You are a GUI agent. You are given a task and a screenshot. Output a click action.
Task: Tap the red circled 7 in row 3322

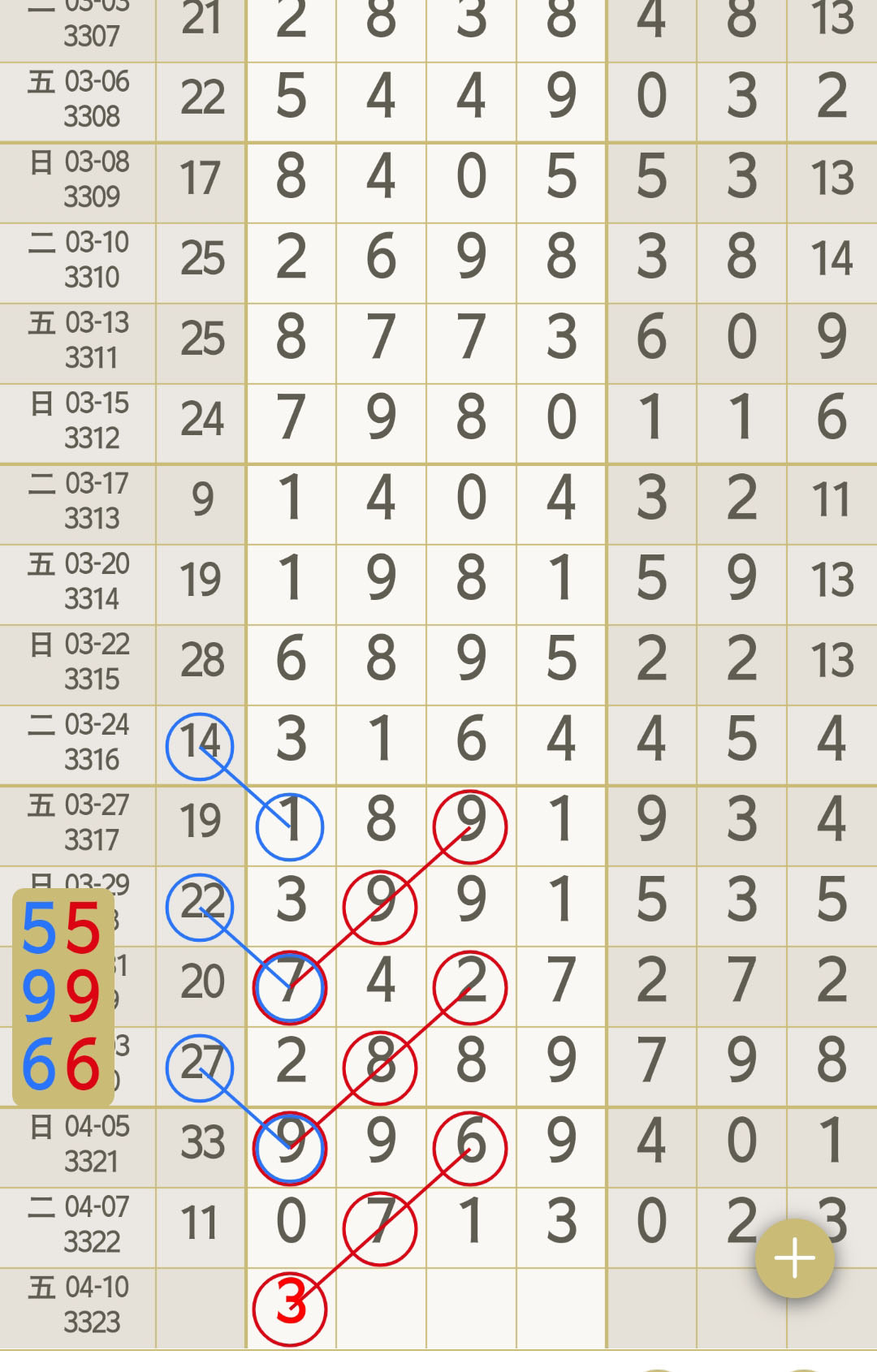tap(380, 1228)
